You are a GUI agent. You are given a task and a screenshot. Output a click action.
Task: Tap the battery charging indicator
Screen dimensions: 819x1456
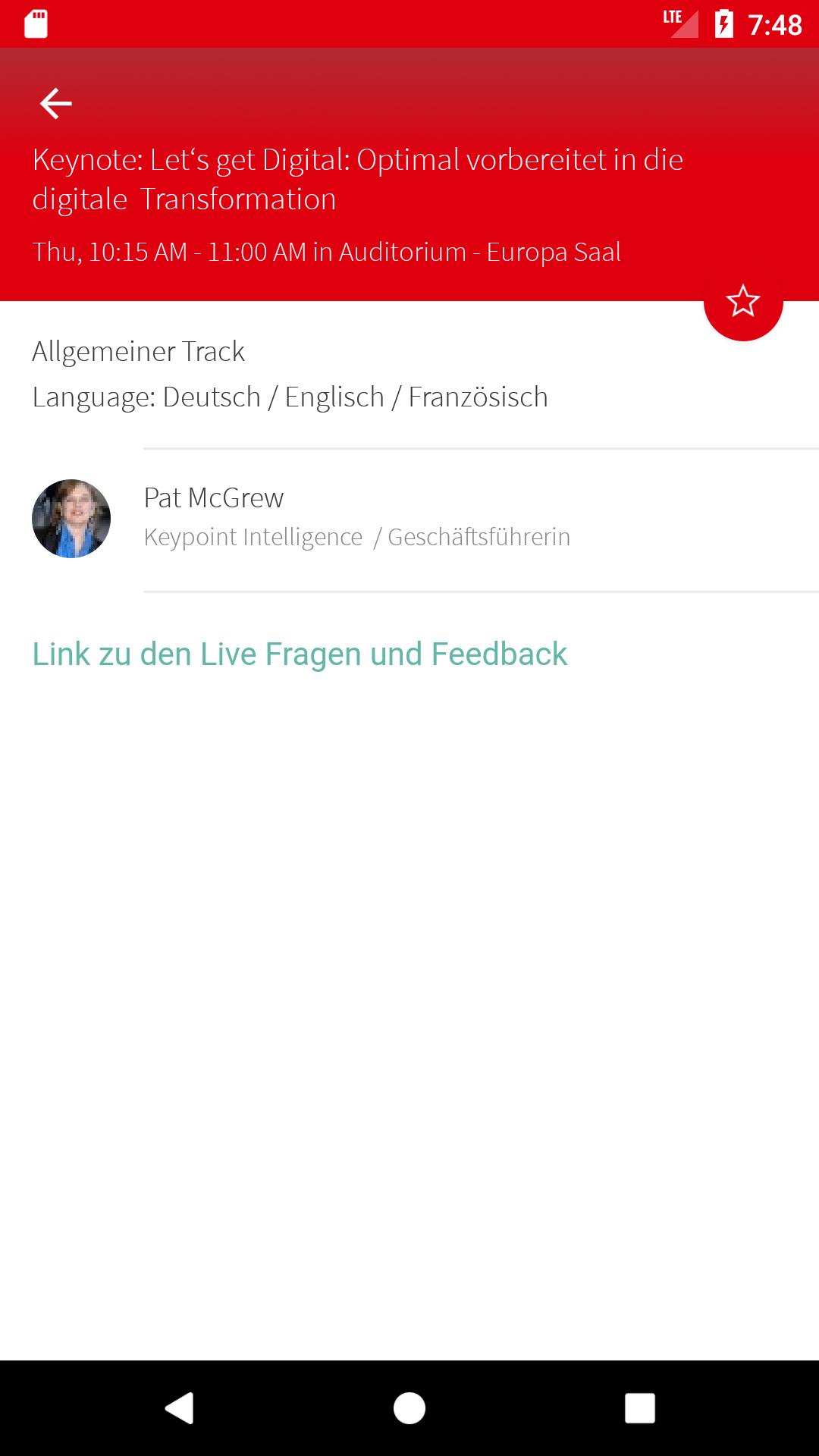pos(722,24)
